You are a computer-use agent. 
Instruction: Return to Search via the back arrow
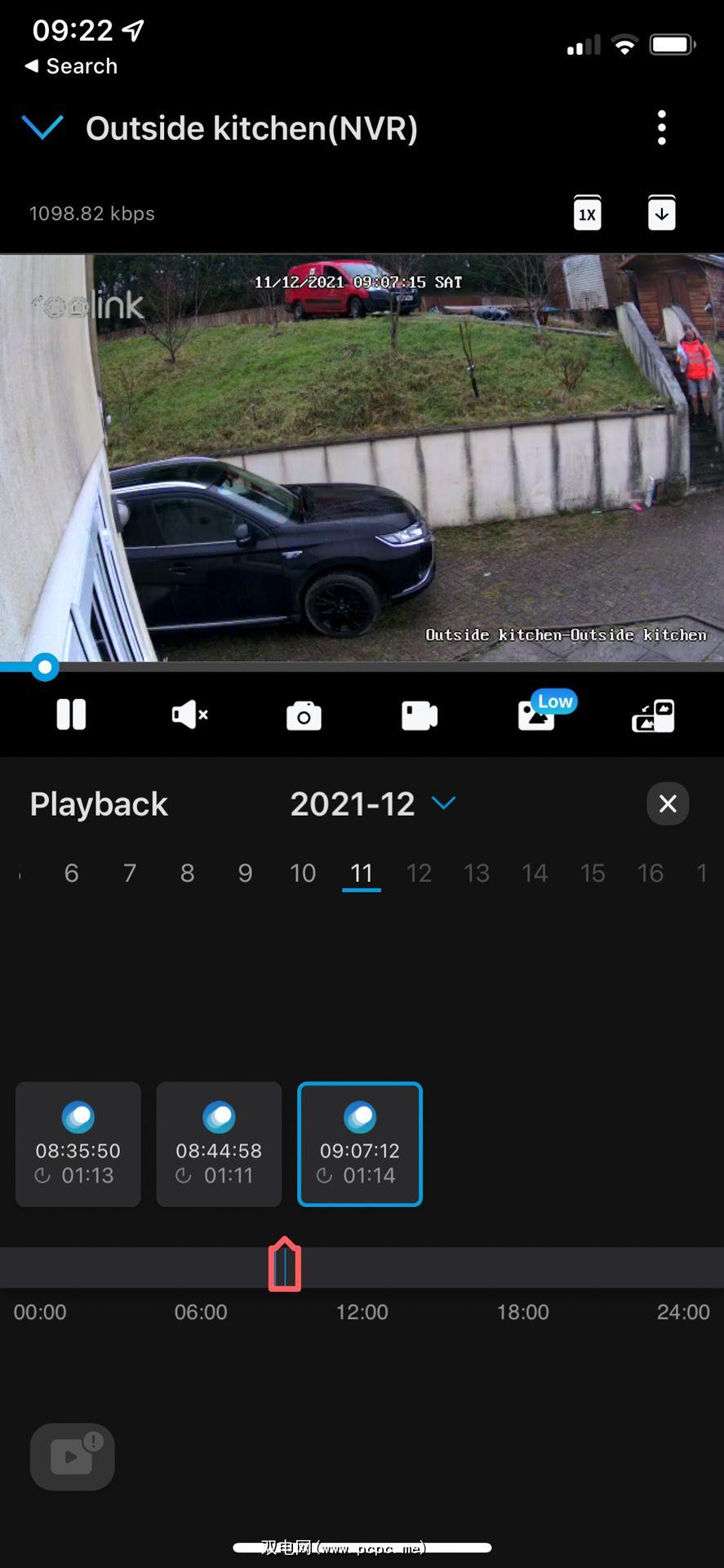coord(70,66)
